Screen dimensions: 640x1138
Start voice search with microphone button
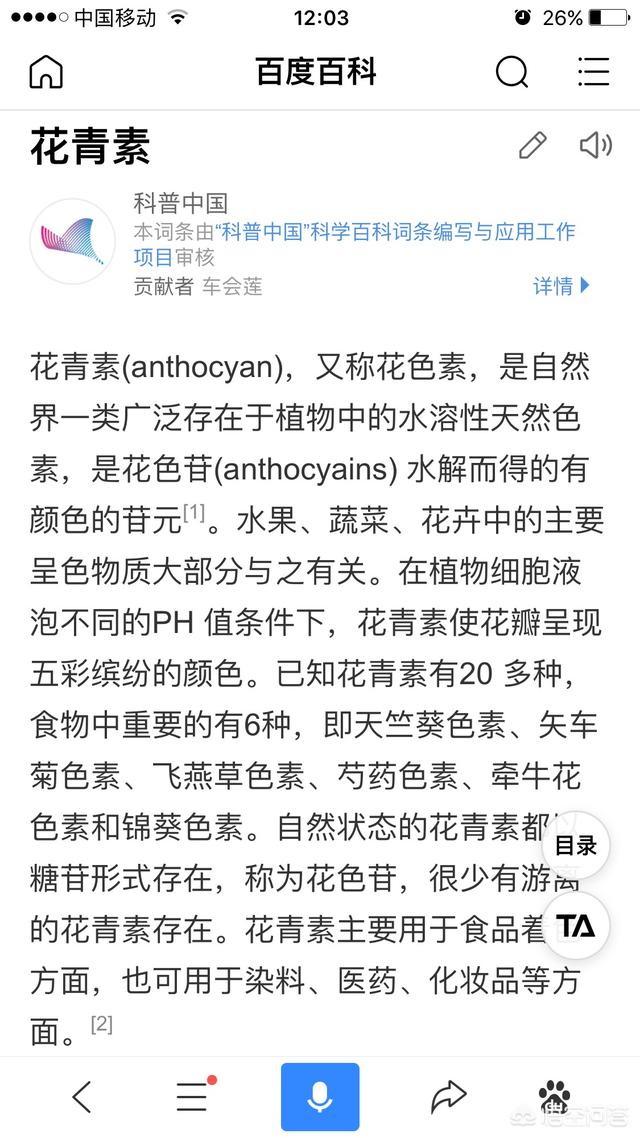(x=320, y=1097)
